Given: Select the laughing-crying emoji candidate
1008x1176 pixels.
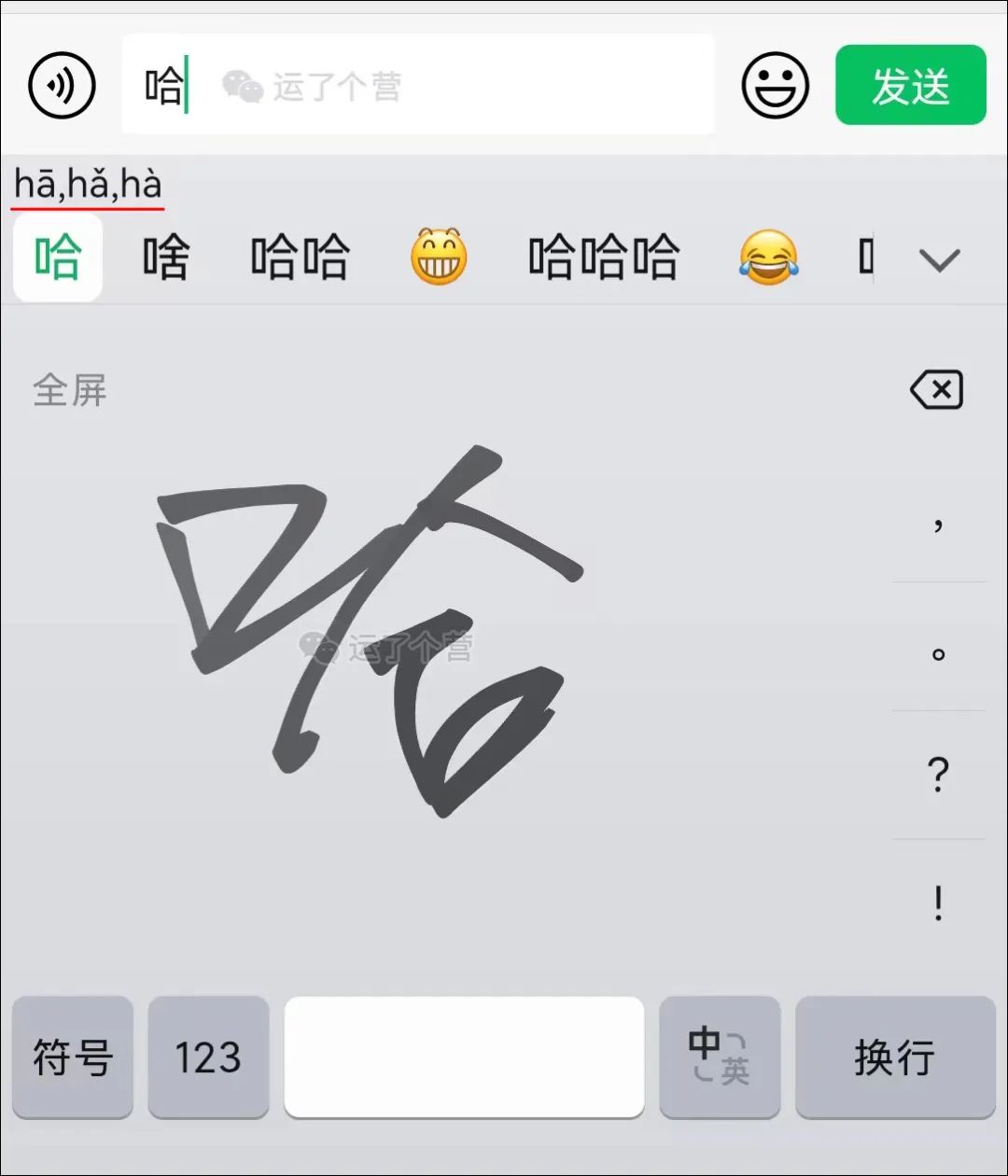Looking at the screenshot, I should (769, 259).
